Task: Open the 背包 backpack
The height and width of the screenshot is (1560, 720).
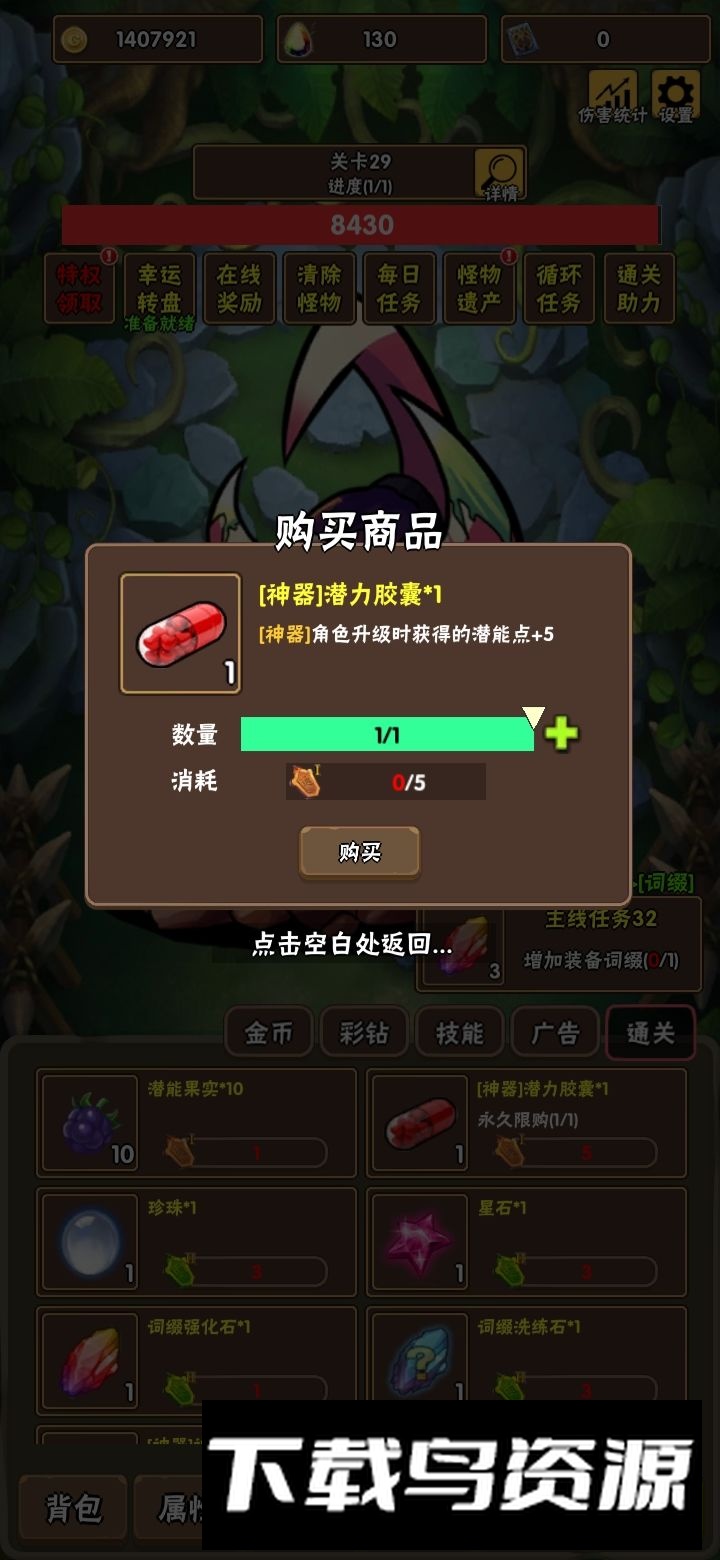Action: pos(73,1508)
